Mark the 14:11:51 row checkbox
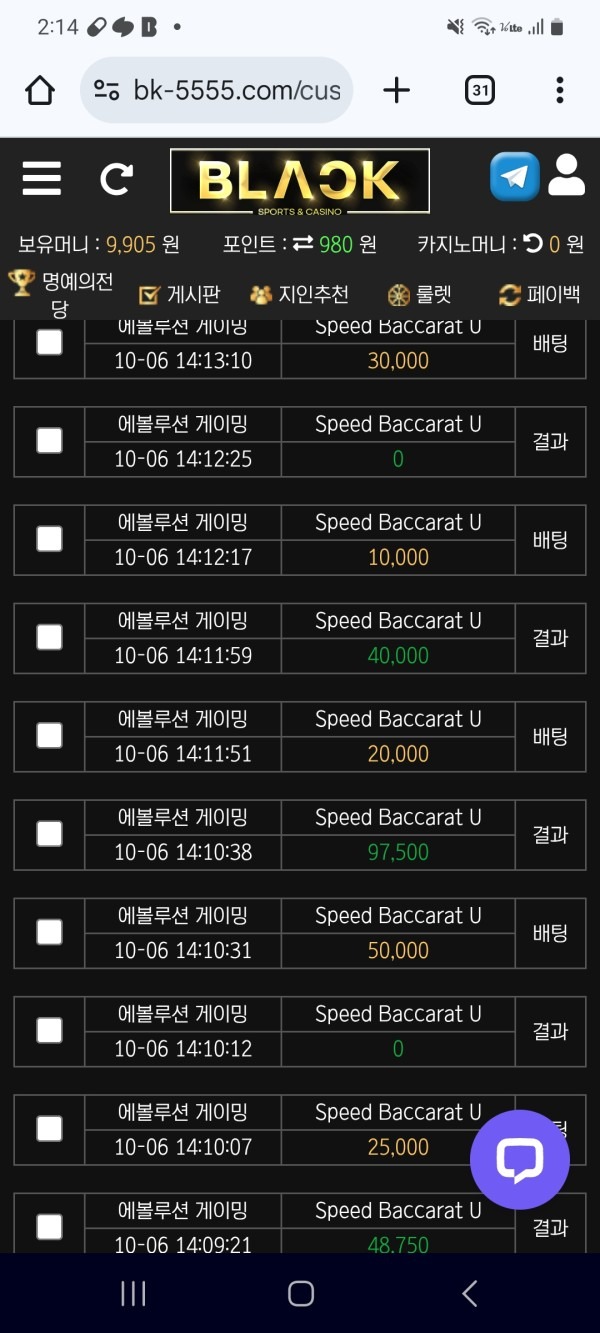Screen dimensions: 600x1333 pyautogui.click(x=49, y=736)
